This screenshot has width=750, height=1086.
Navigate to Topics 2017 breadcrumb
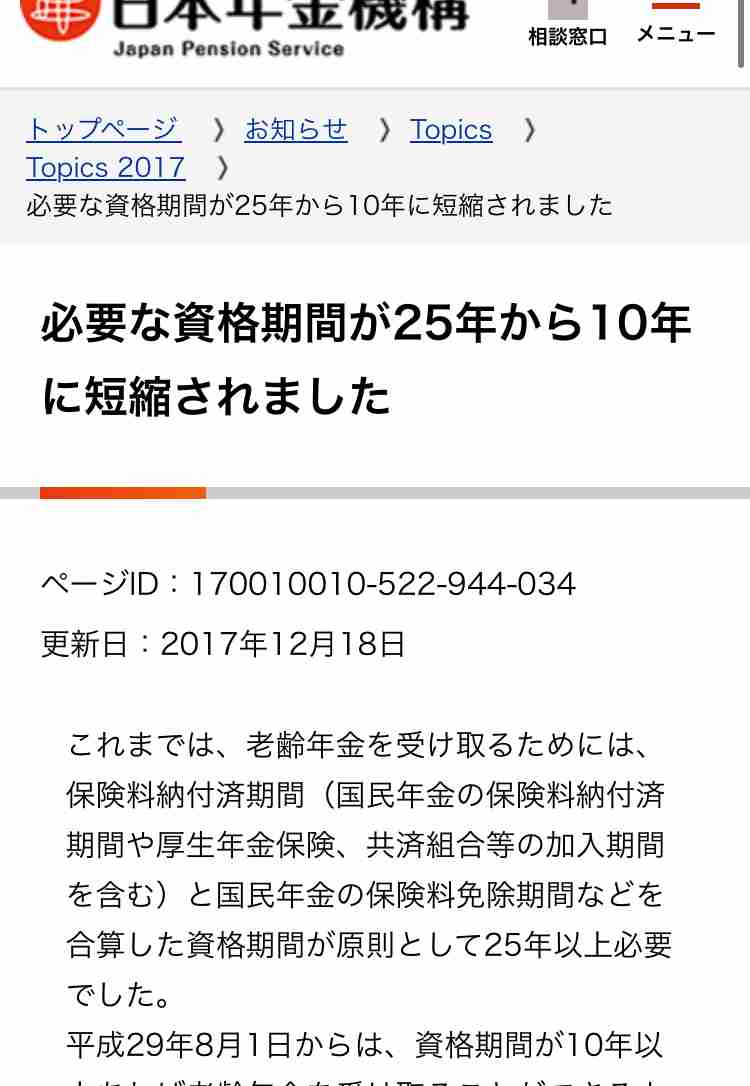coord(106,167)
